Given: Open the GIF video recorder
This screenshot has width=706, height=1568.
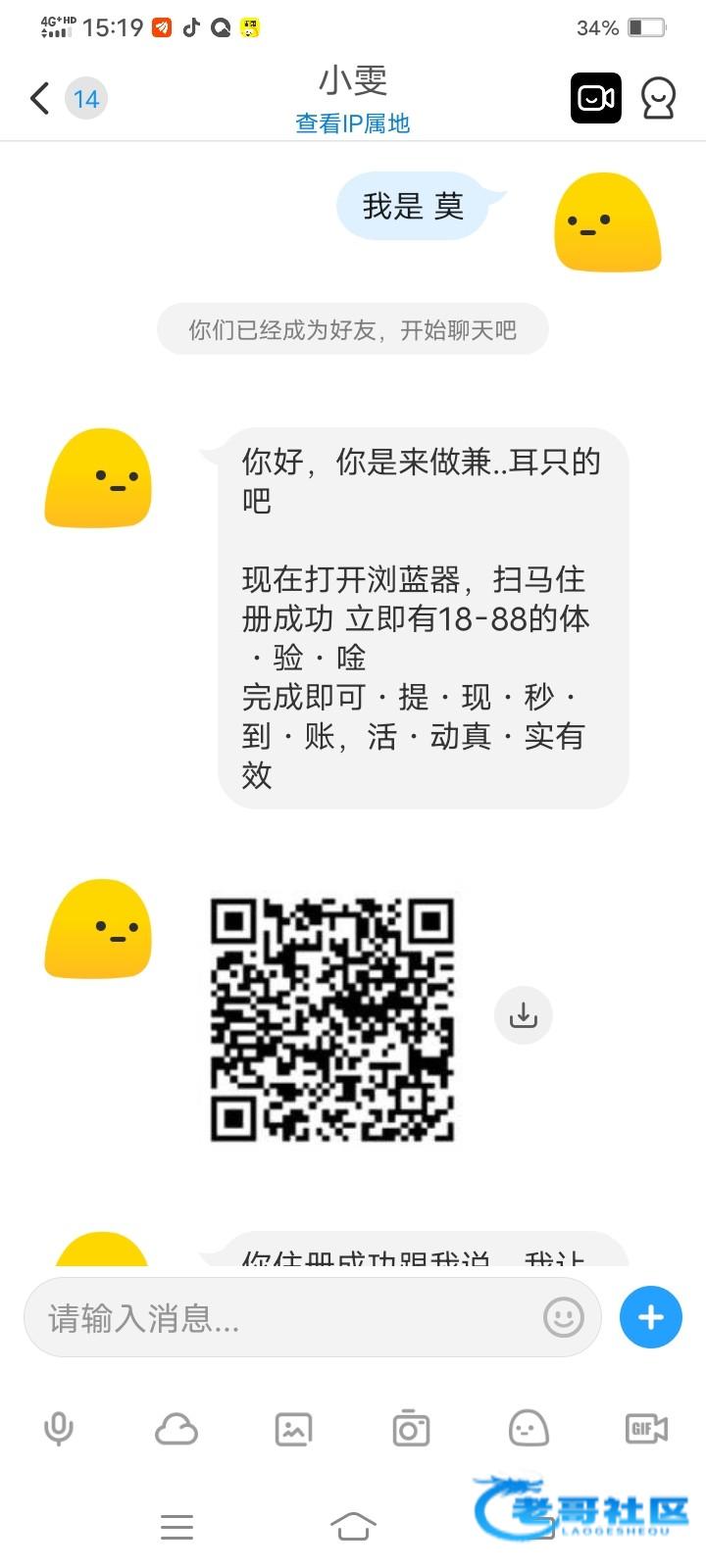Looking at the screenshot, I should [x=646, y=1429].
